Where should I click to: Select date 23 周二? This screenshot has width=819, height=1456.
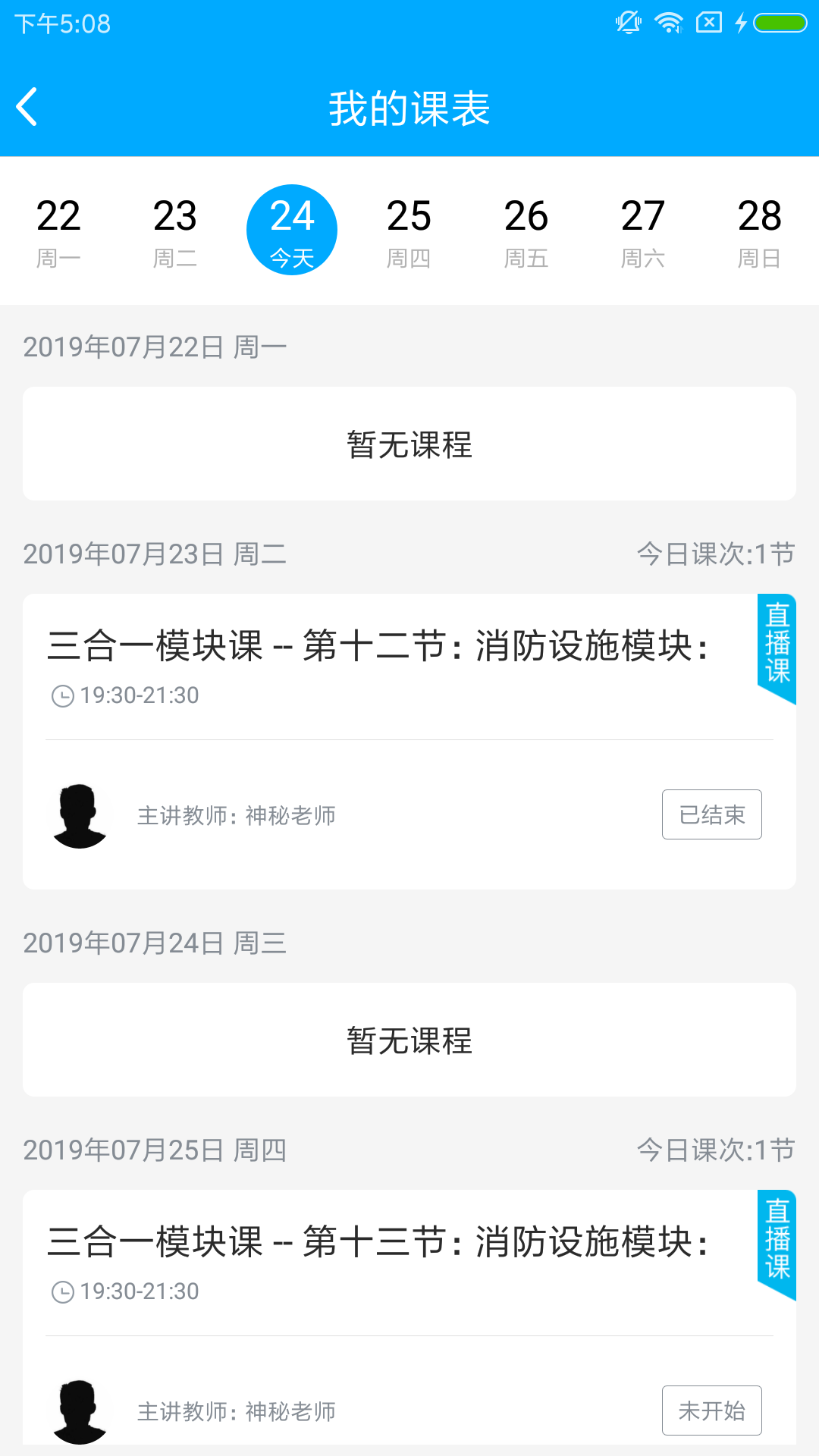pos(175,231)
